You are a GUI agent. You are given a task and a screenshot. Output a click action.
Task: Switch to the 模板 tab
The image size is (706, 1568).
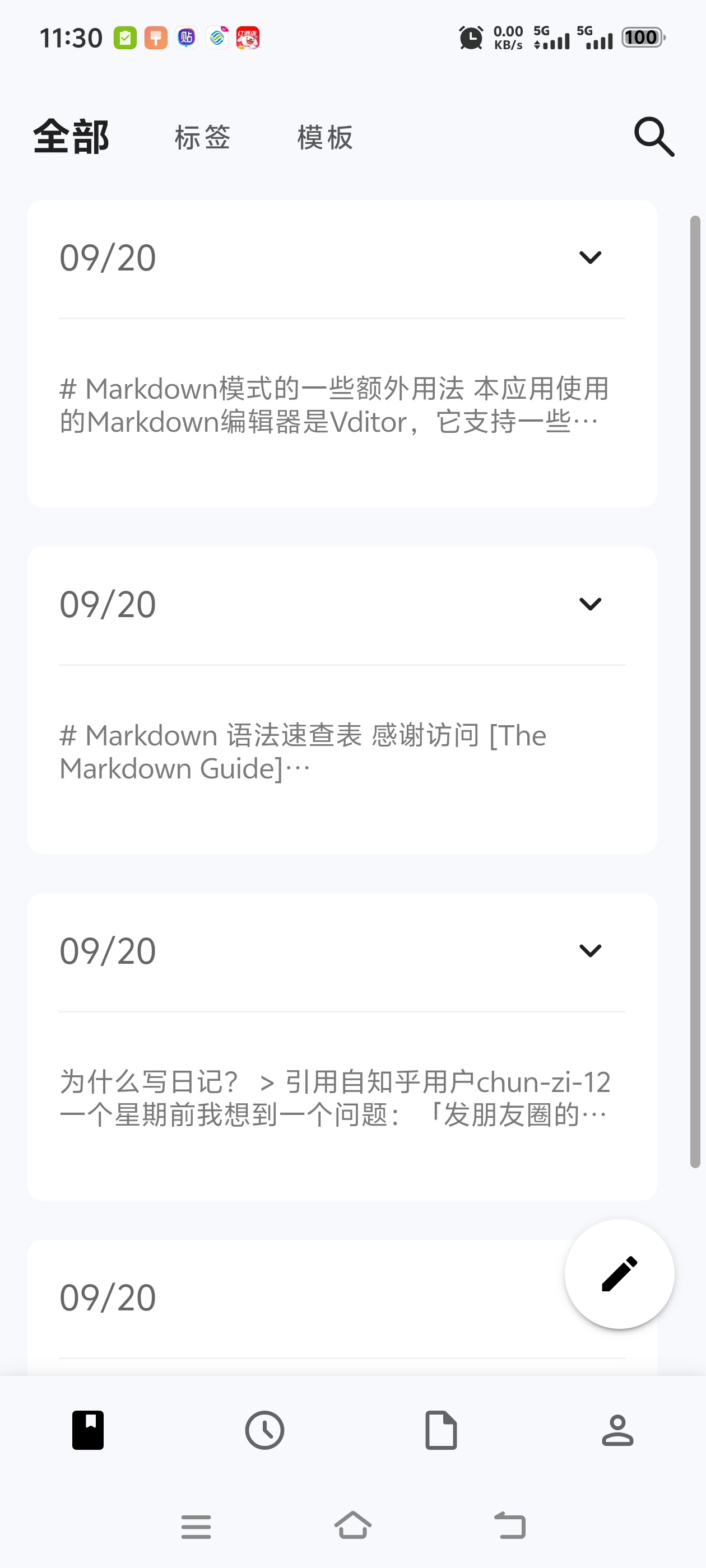tap(324, 138)
